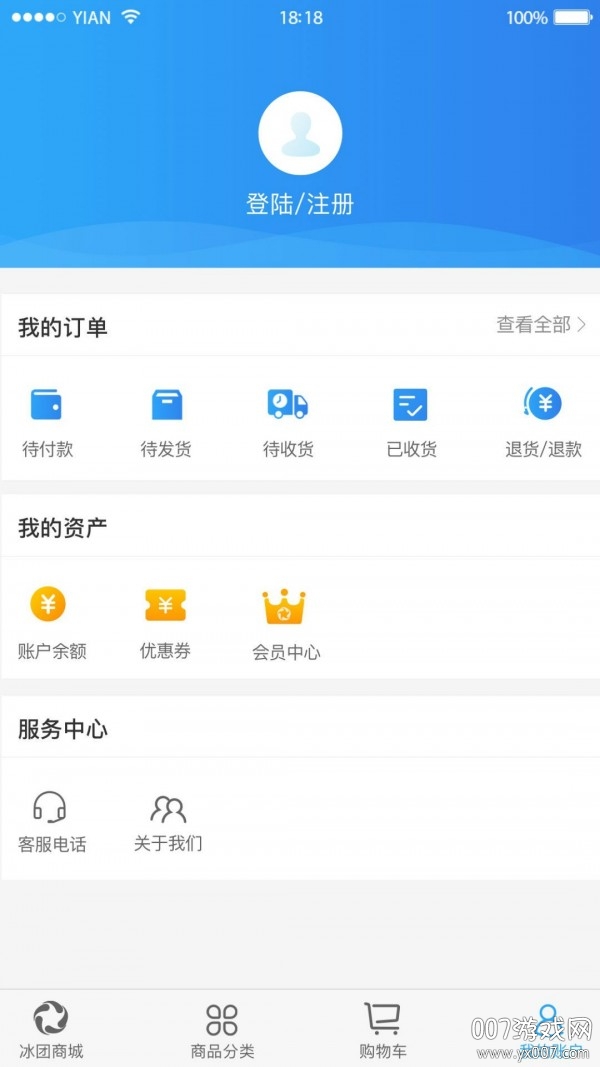Image resolution: width=600 pixels, height=1067 pixels.
Task: Switch to the 冰团商城 home tab
Action: pos(51,1030)
